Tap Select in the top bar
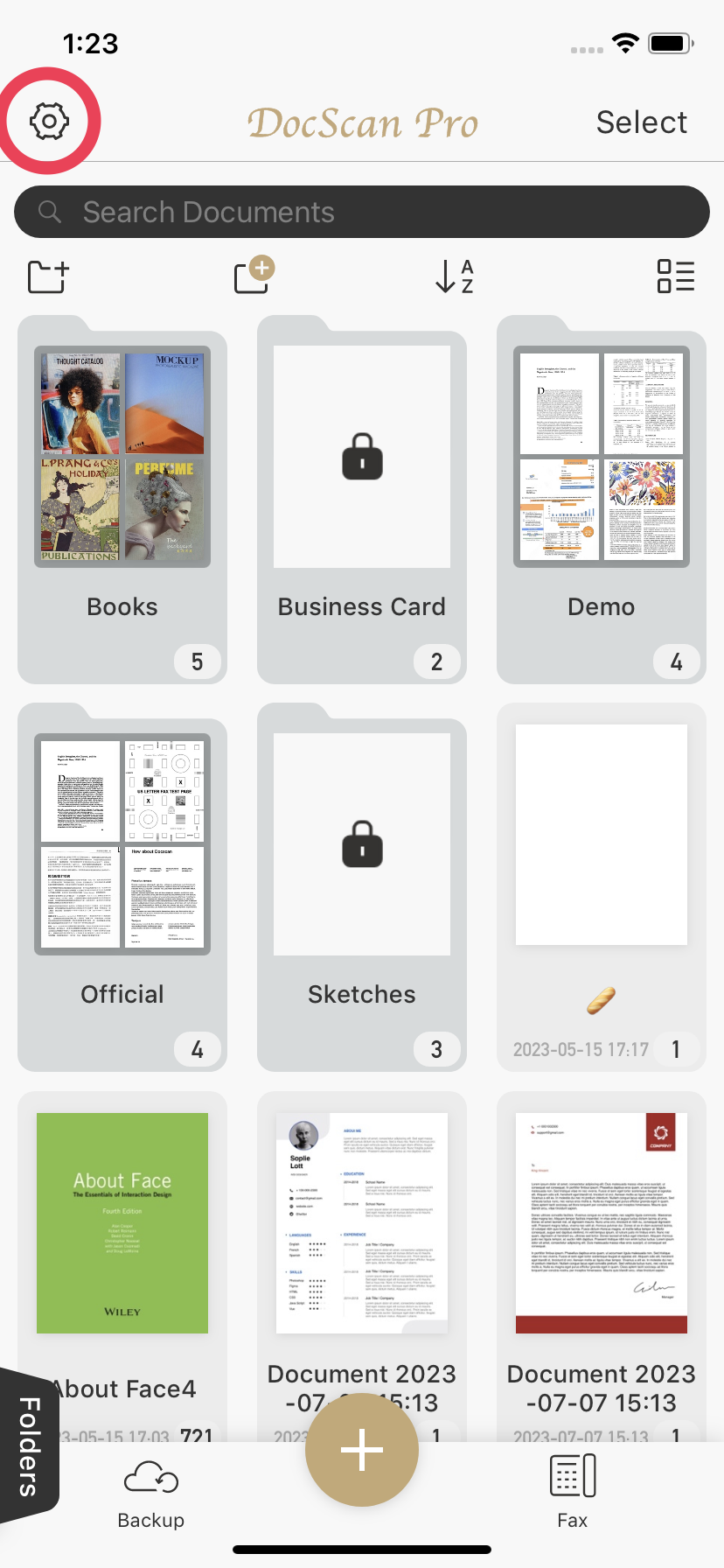This screenshot has width=724, height=1568. coord(641,122)
